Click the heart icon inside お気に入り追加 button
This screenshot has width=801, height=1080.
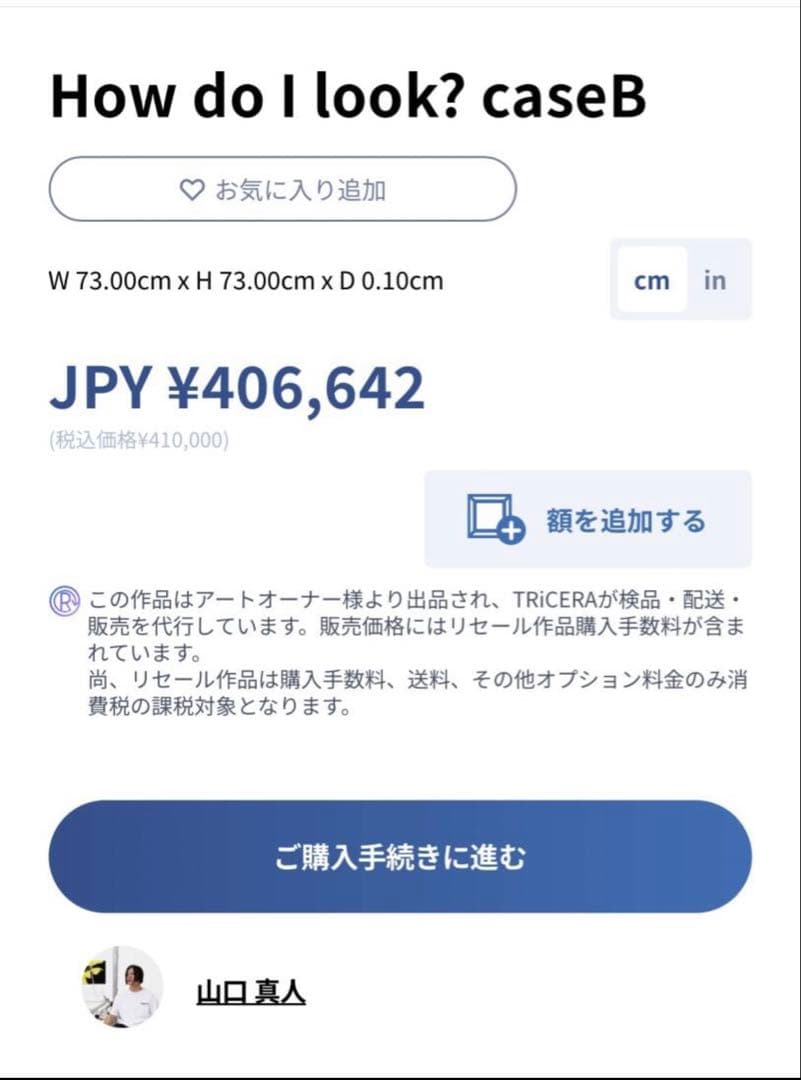(190, 187)
